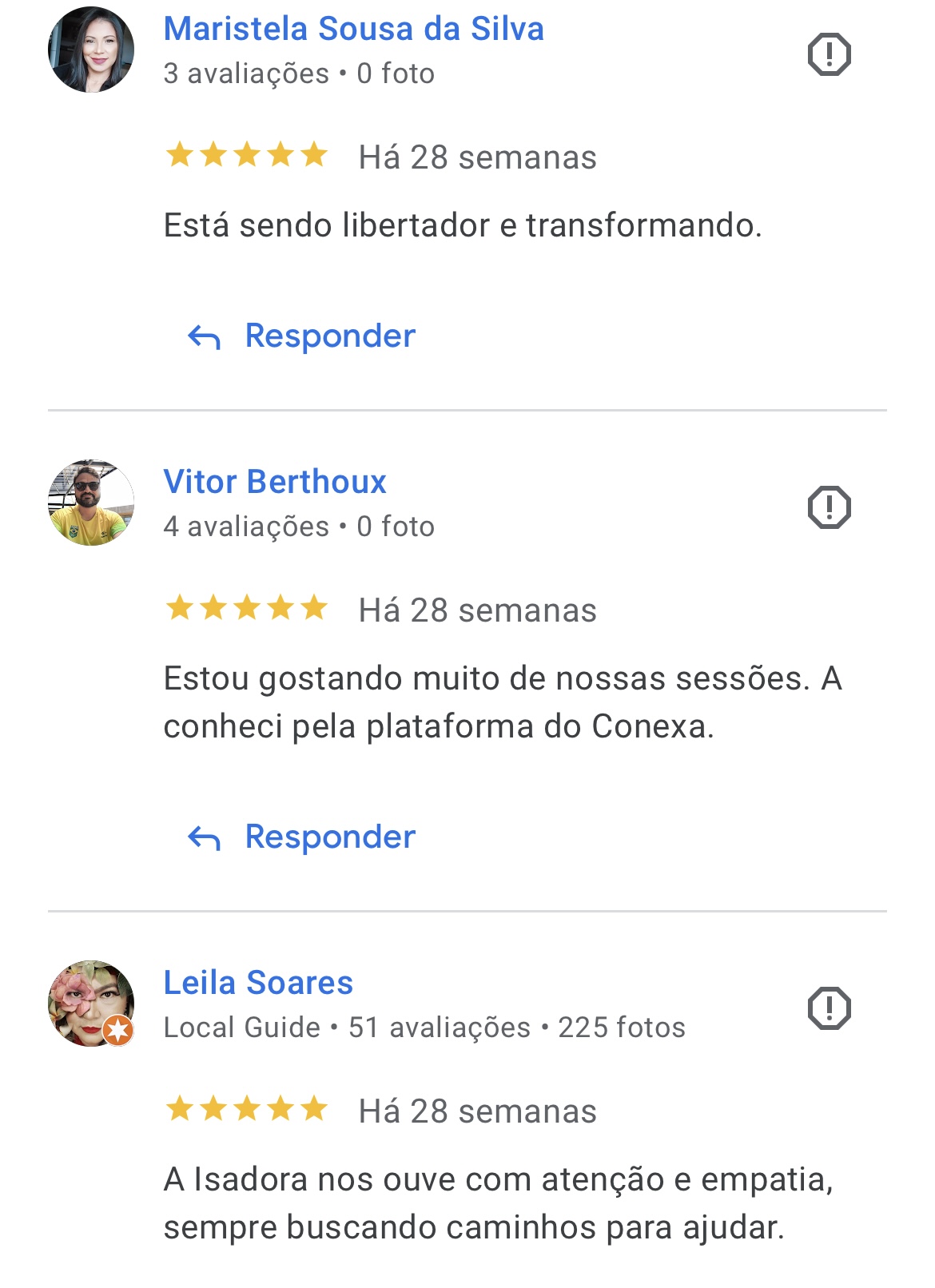Report Maristela Sousa da Silva's review

829,54
